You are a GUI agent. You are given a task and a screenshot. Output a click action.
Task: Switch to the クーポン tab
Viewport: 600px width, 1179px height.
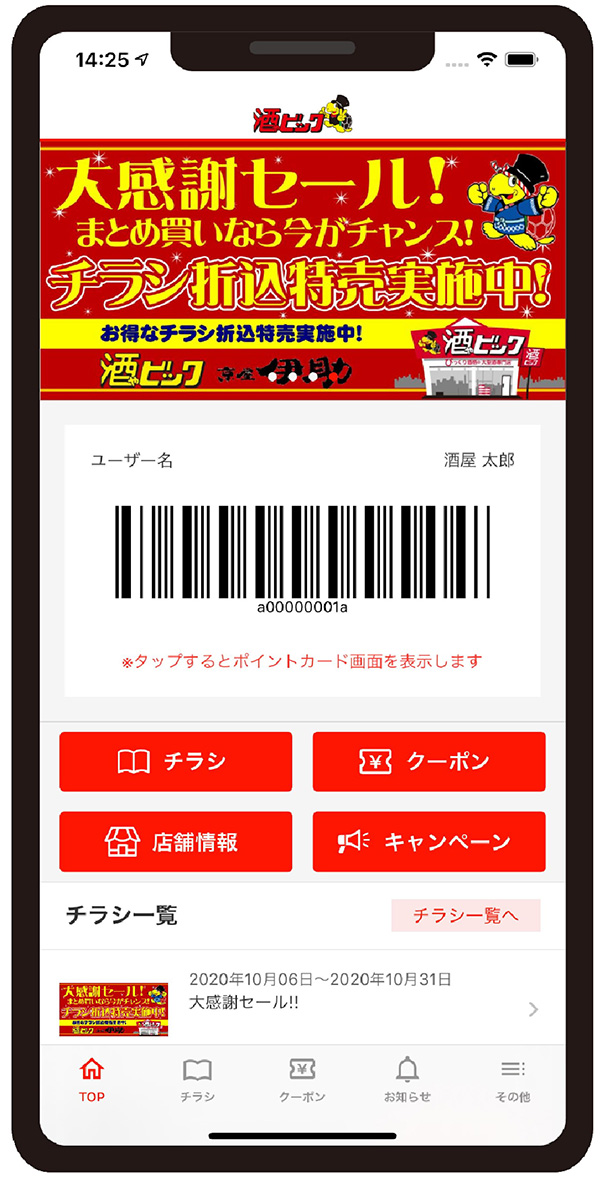[x=302, y=1080]
